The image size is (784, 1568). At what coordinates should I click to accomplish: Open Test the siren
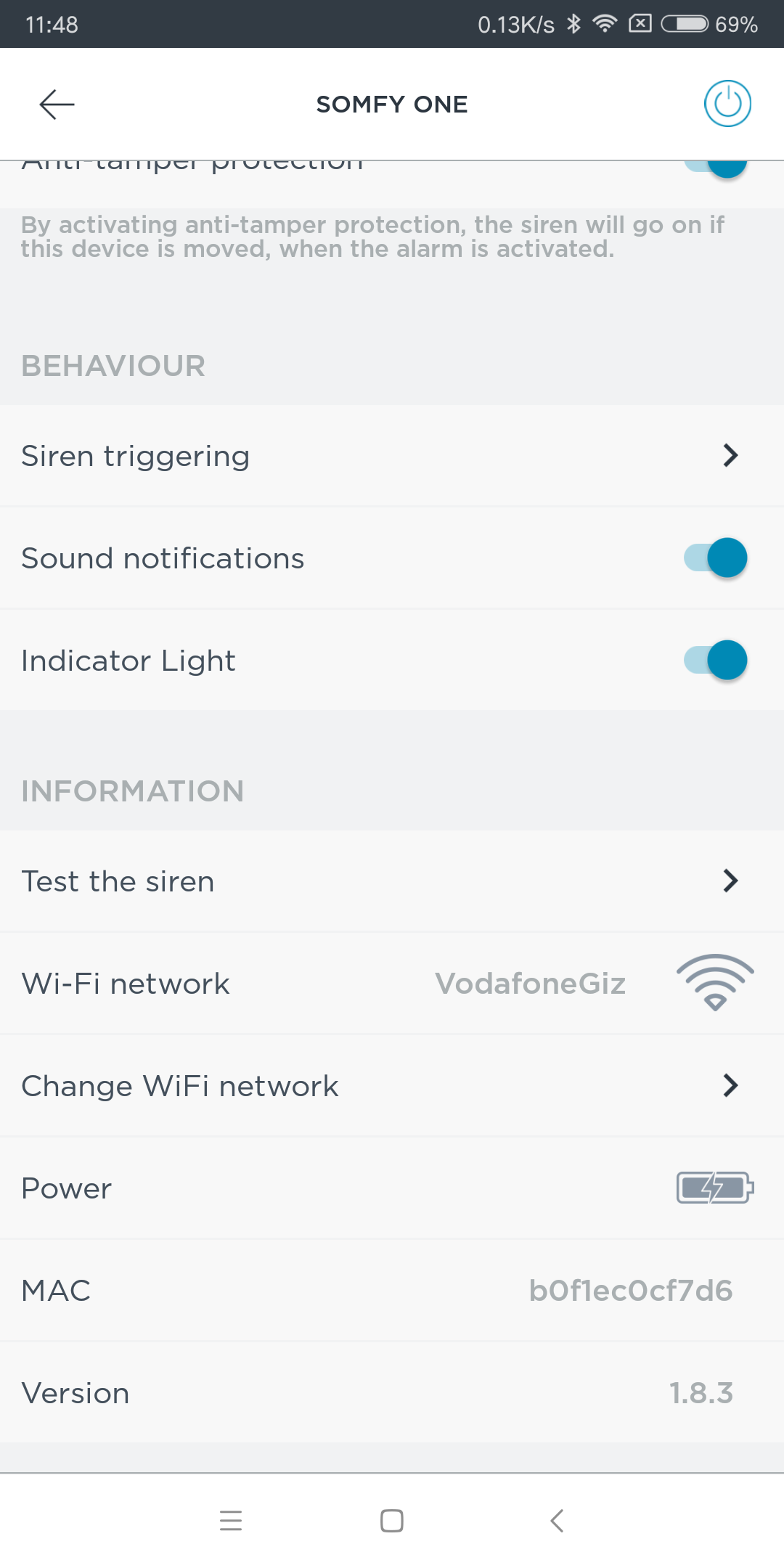(x=392, y=881)
